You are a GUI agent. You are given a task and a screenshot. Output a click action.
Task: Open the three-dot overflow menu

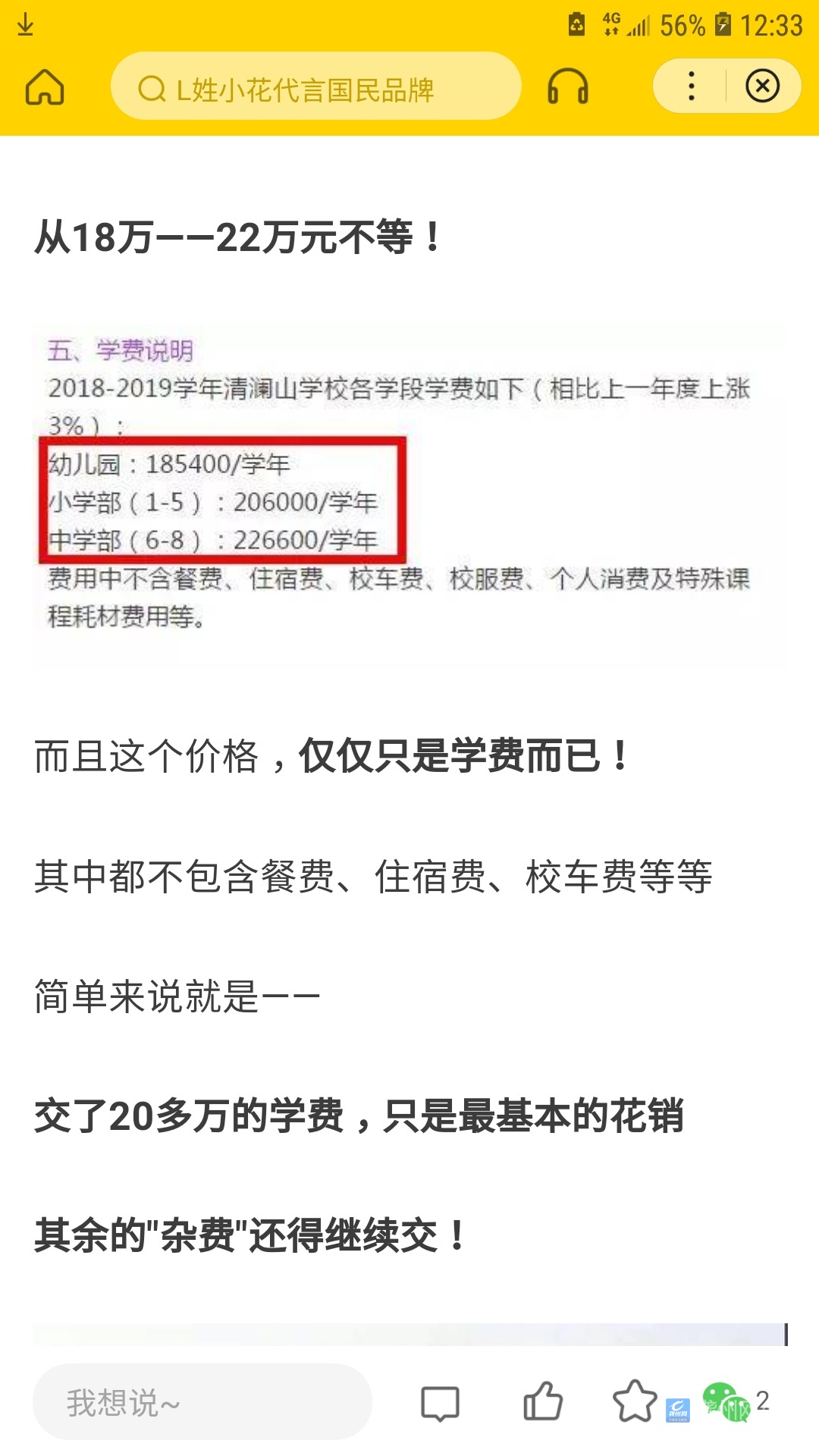coord(691,86)
